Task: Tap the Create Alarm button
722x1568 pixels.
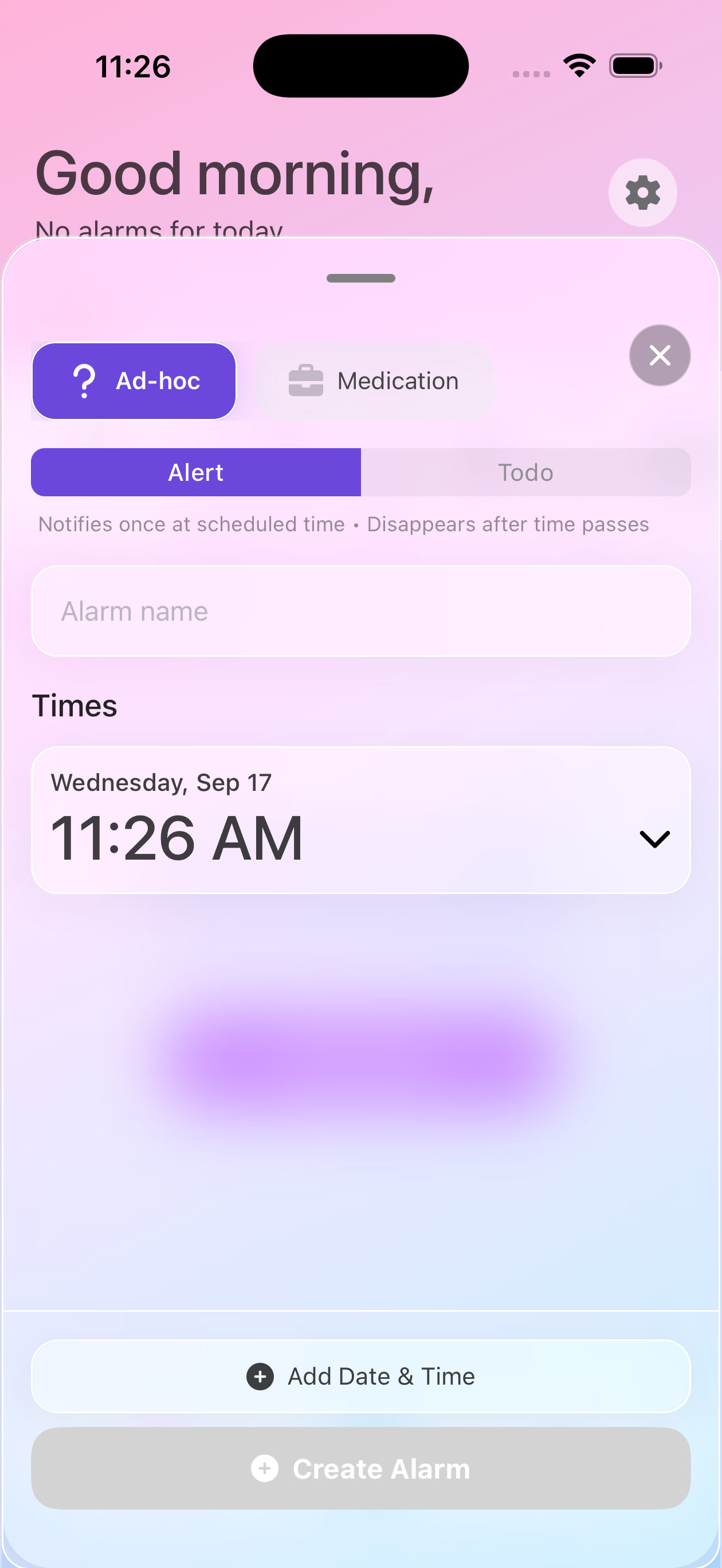Action: pos(360,1469)
